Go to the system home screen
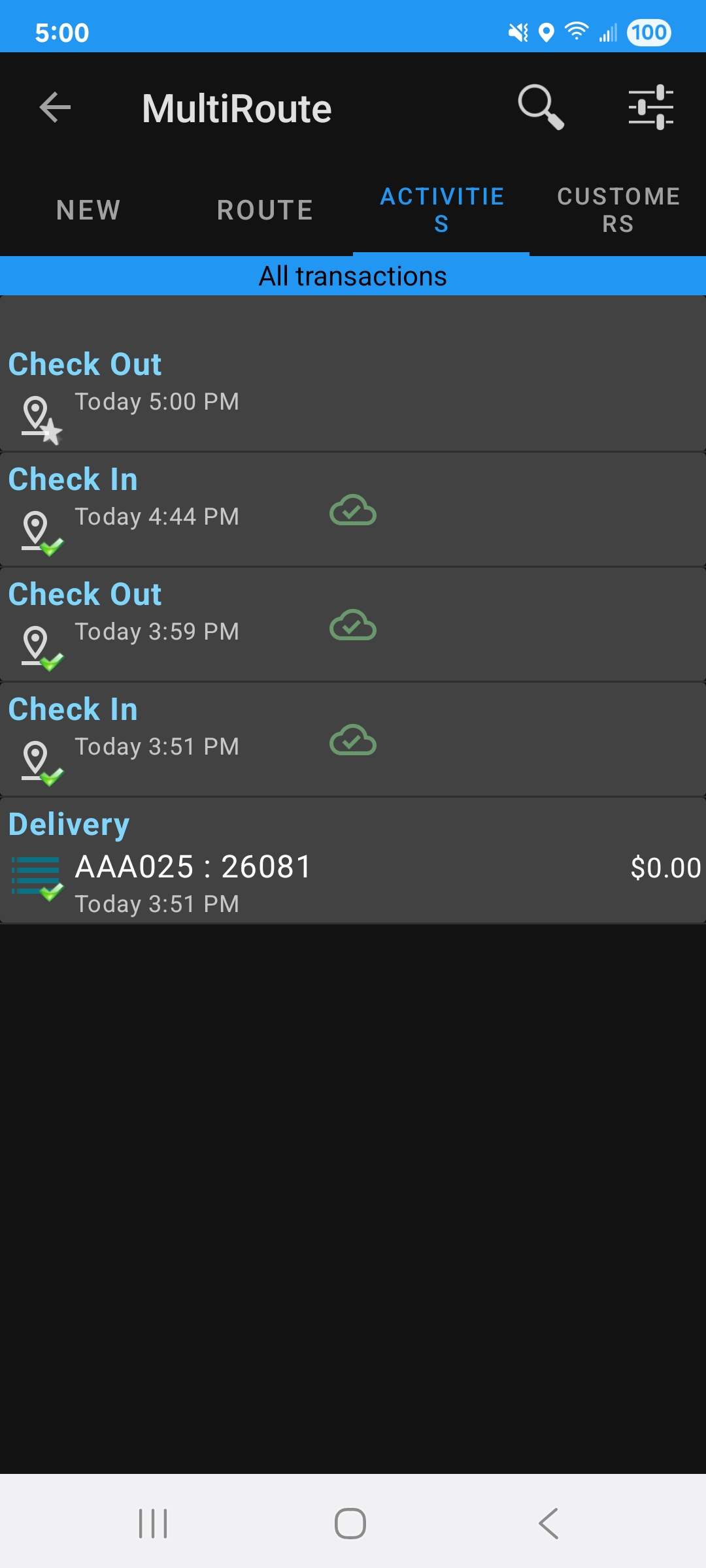Viewport: 706px width, 1568px height. pos(350,1524)
